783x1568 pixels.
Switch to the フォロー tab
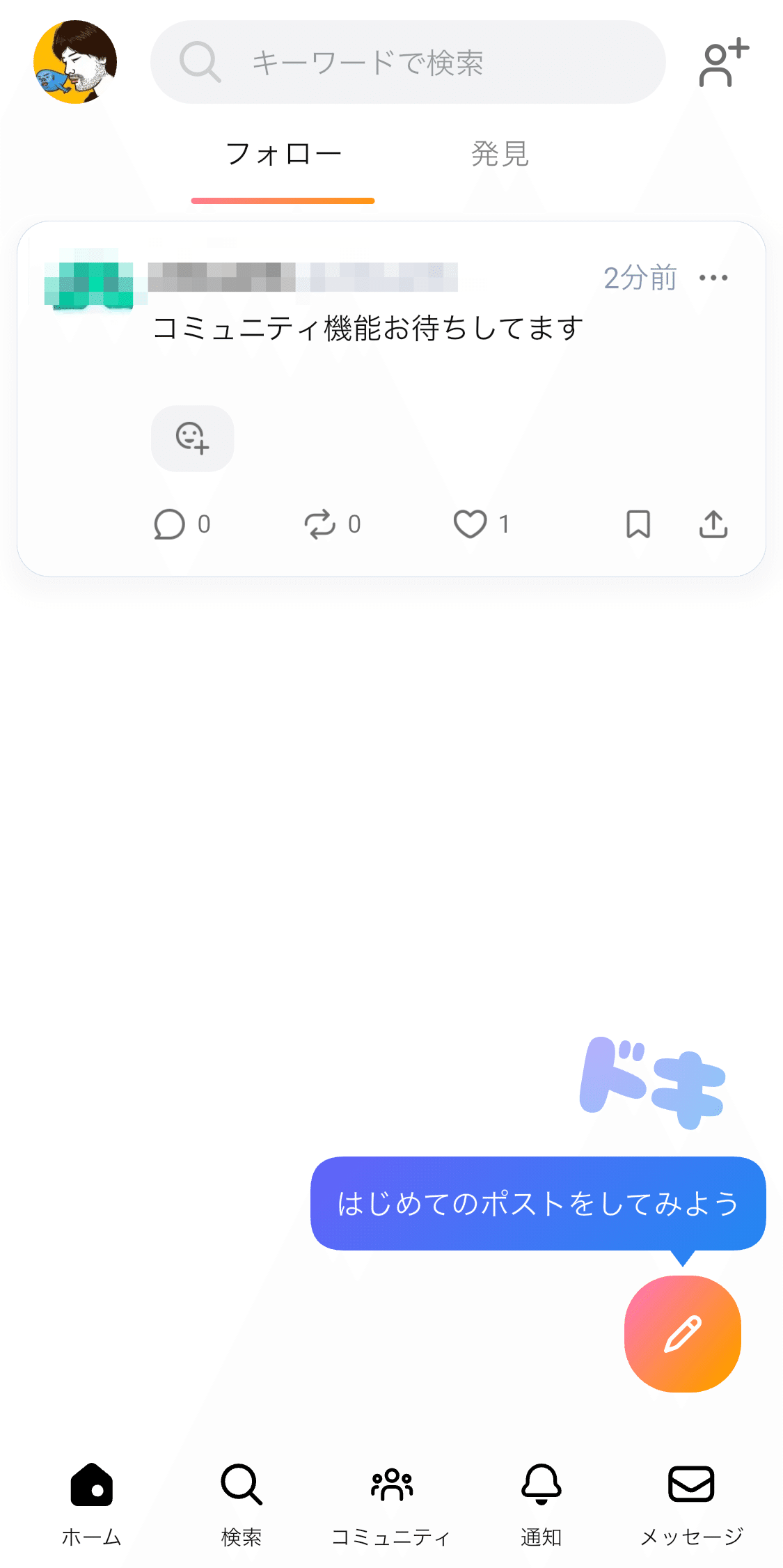283,155
